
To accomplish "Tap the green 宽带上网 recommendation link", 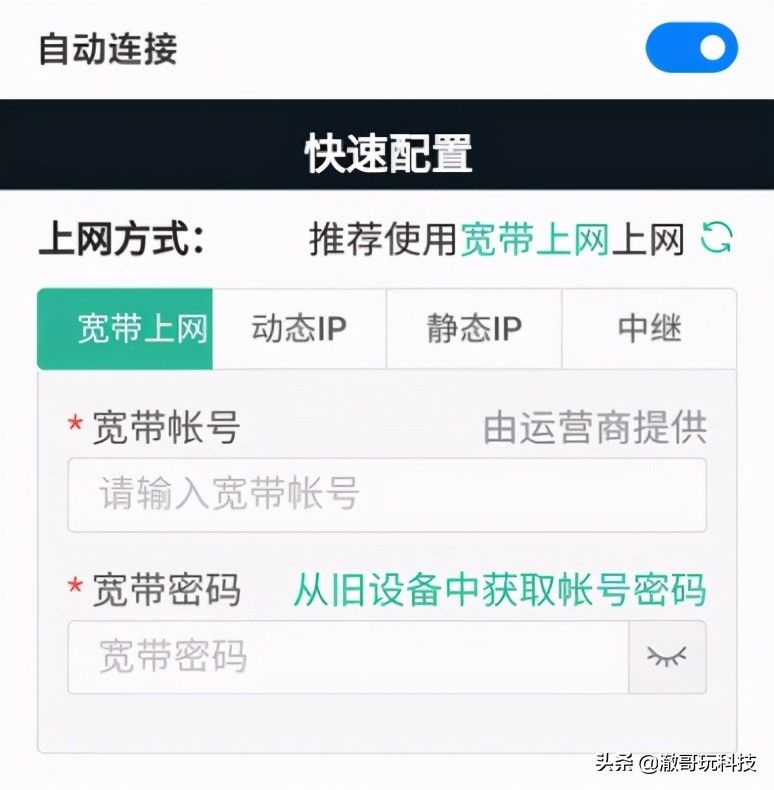I will 534,239.
